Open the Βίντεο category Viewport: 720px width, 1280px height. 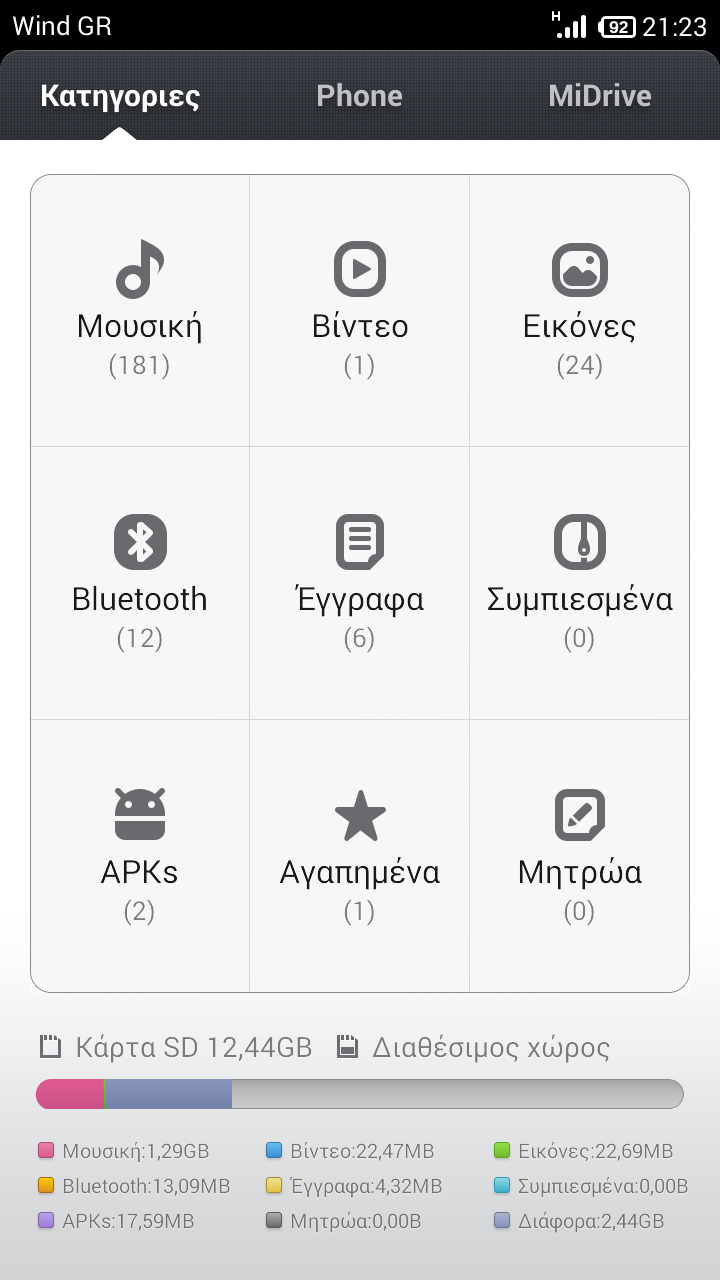[x=359, y=310]
